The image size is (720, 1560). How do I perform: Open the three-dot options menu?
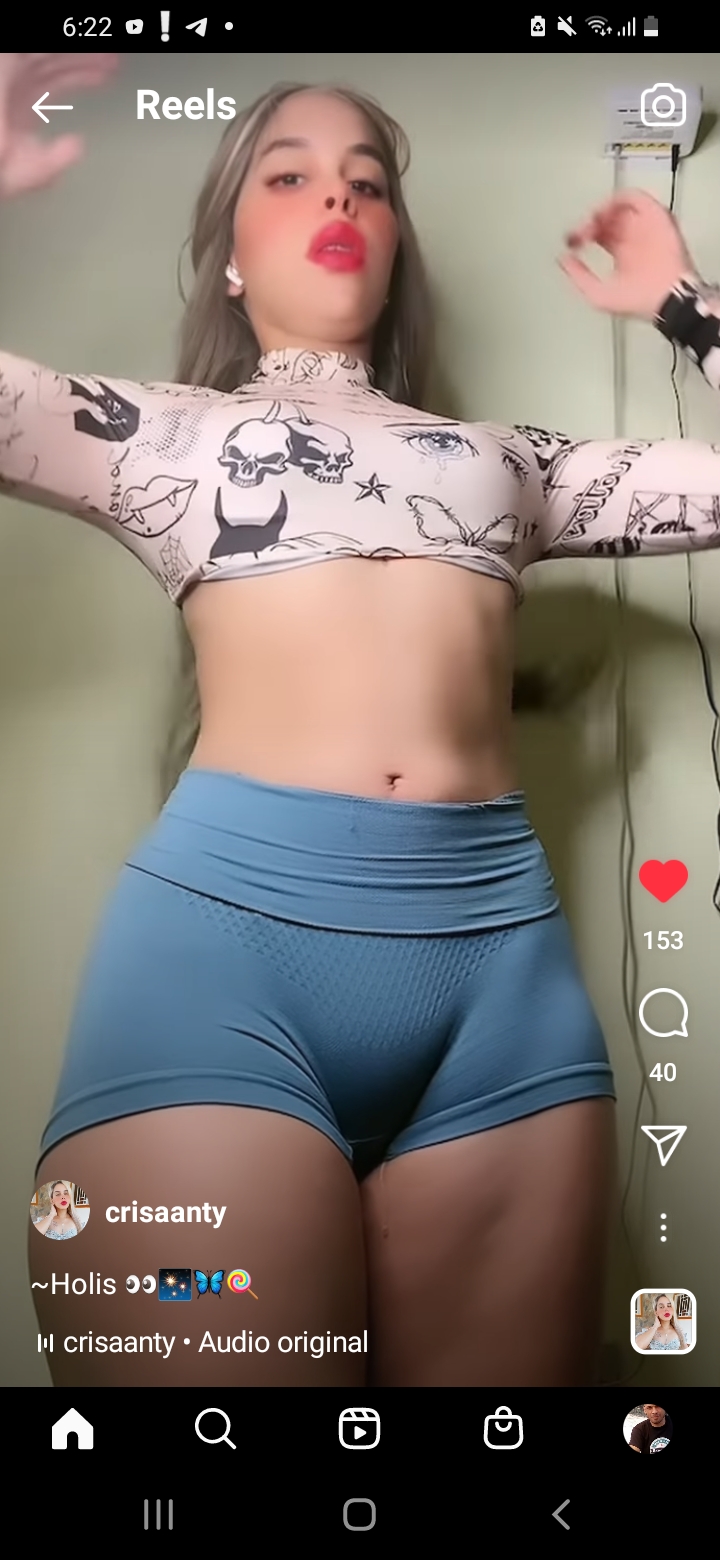[x=663, y=1227]
